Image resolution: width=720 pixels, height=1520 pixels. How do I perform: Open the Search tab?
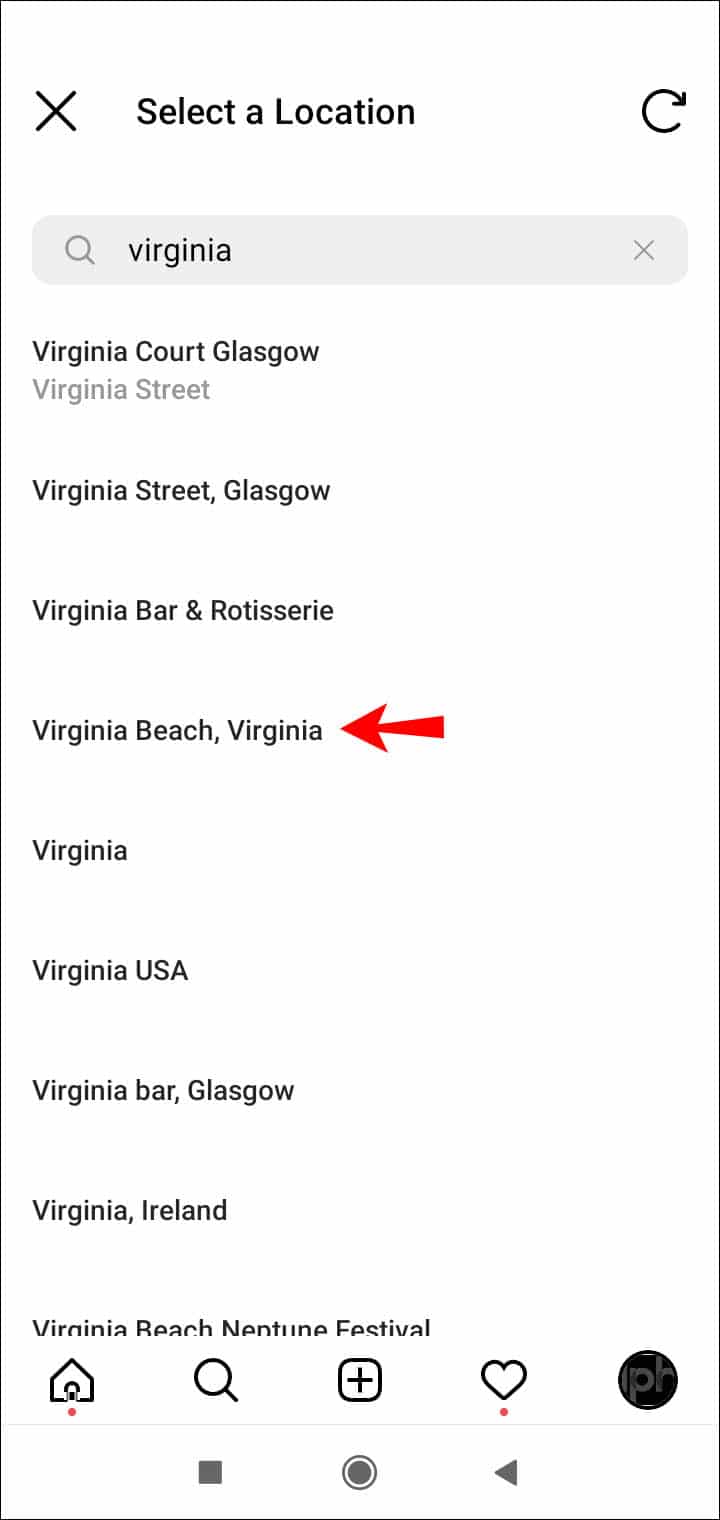click(x=216, y=1382)
